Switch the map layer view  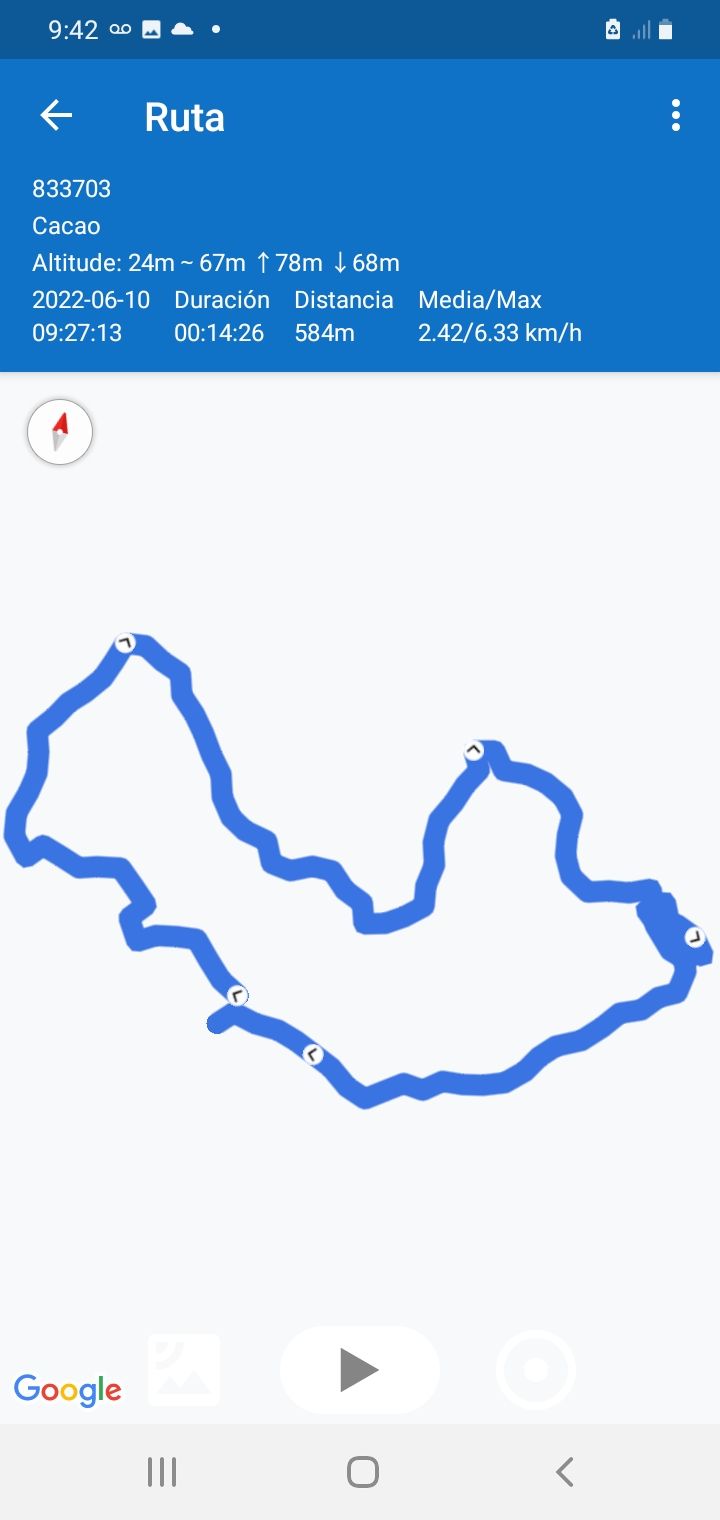coord(184,1370)
